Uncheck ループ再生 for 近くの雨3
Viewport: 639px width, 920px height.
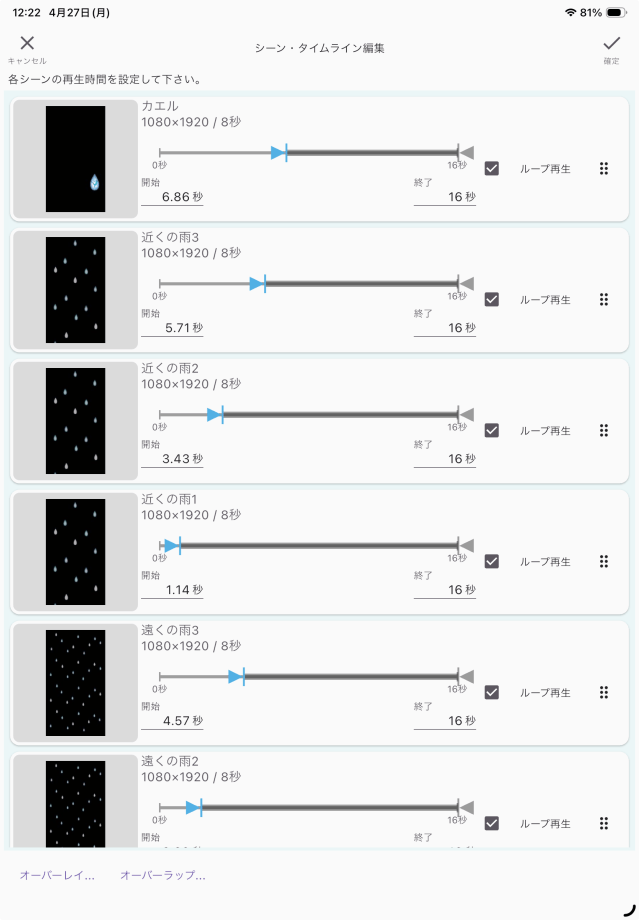click(491, 299)
